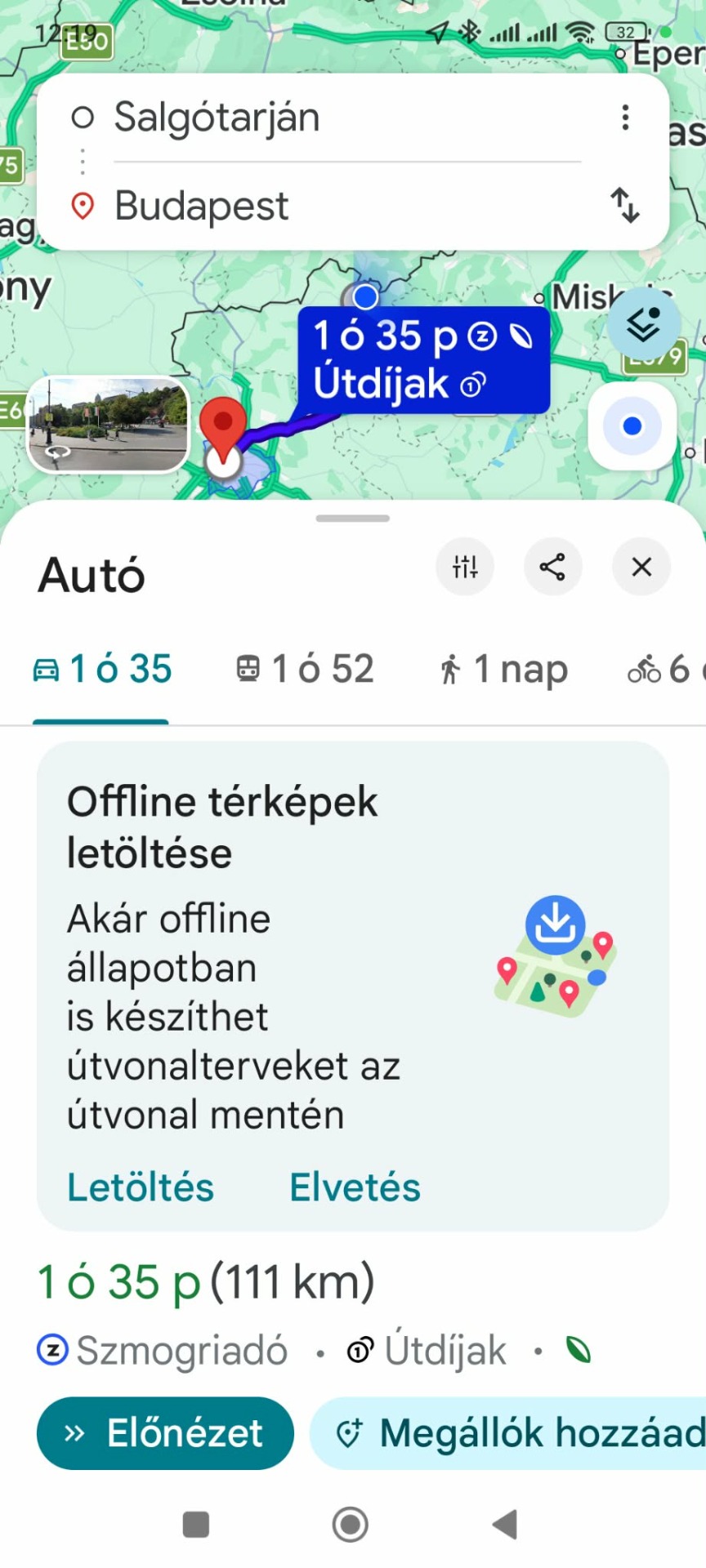Share this route

(552, 566)
